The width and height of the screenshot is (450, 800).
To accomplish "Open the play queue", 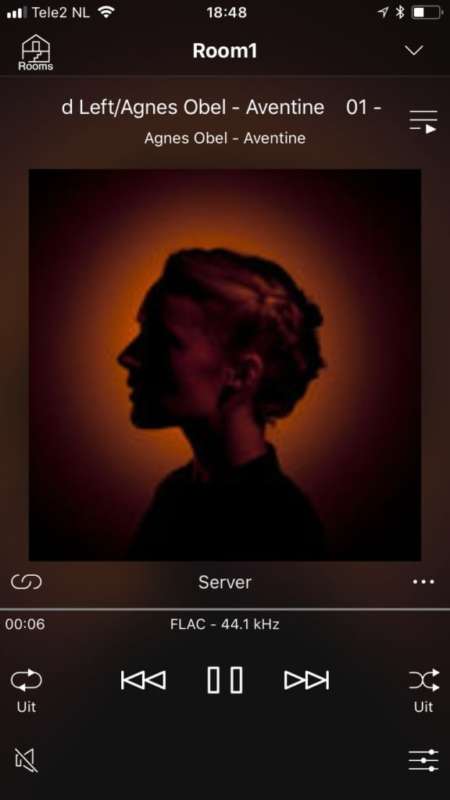I will [x=423, y=121].
